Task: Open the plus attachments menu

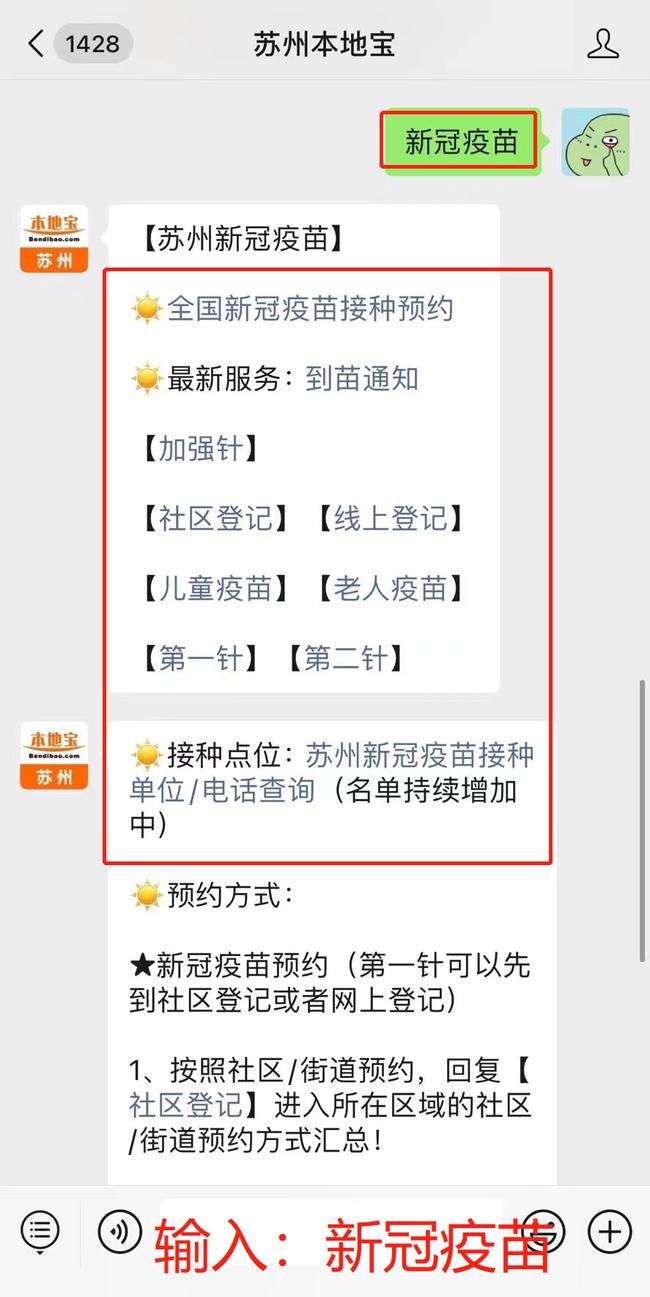Action: [610, 1231]
